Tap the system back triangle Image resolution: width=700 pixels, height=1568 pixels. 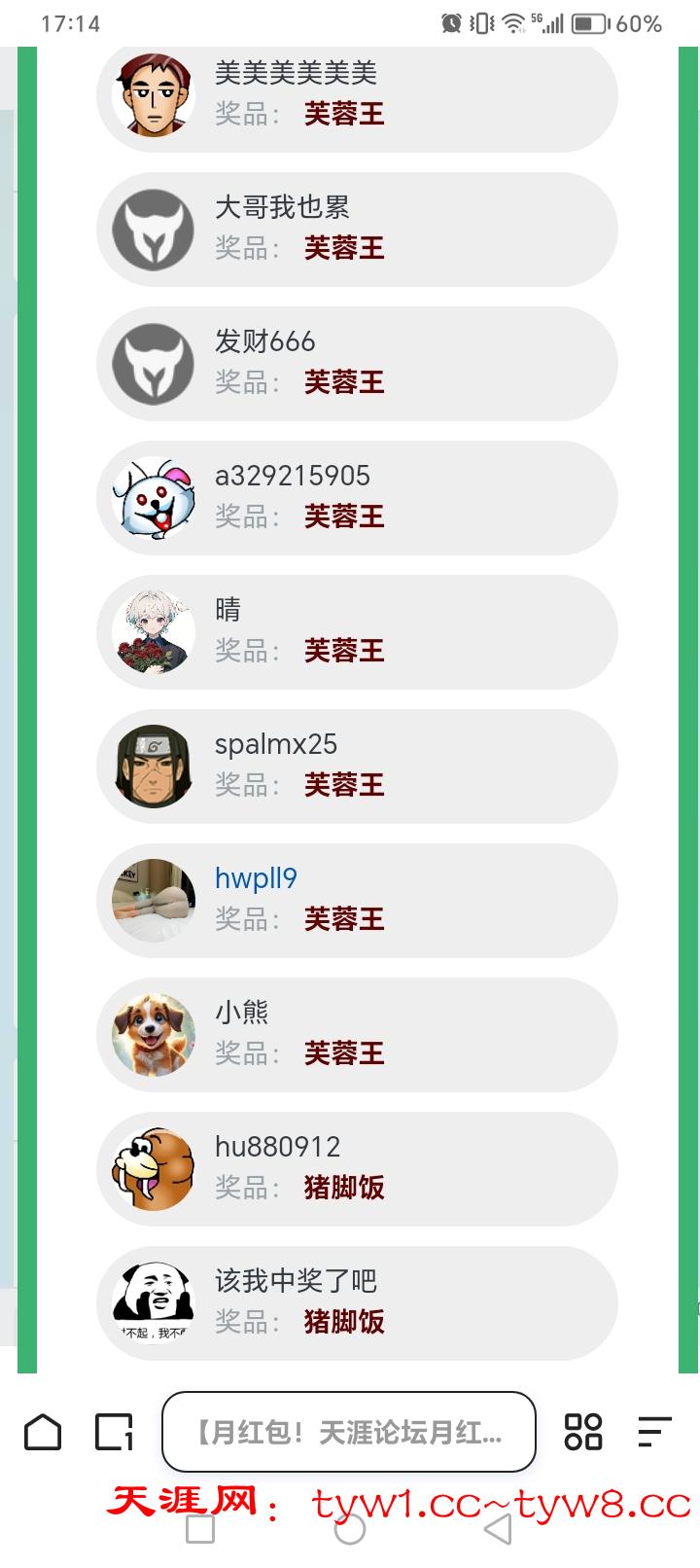pyautogui.click(x=498, y=1530)
